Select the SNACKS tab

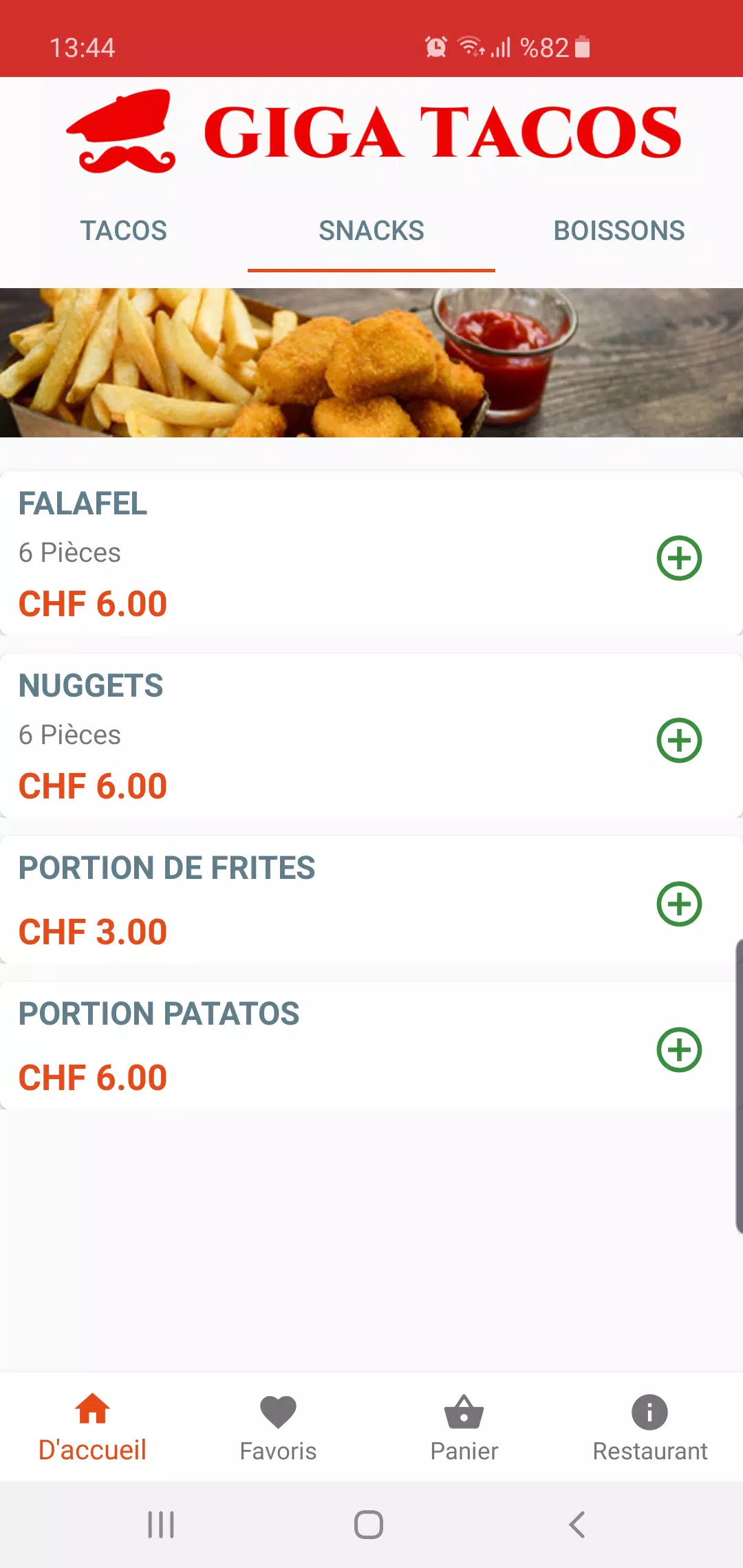click(371, 231)
